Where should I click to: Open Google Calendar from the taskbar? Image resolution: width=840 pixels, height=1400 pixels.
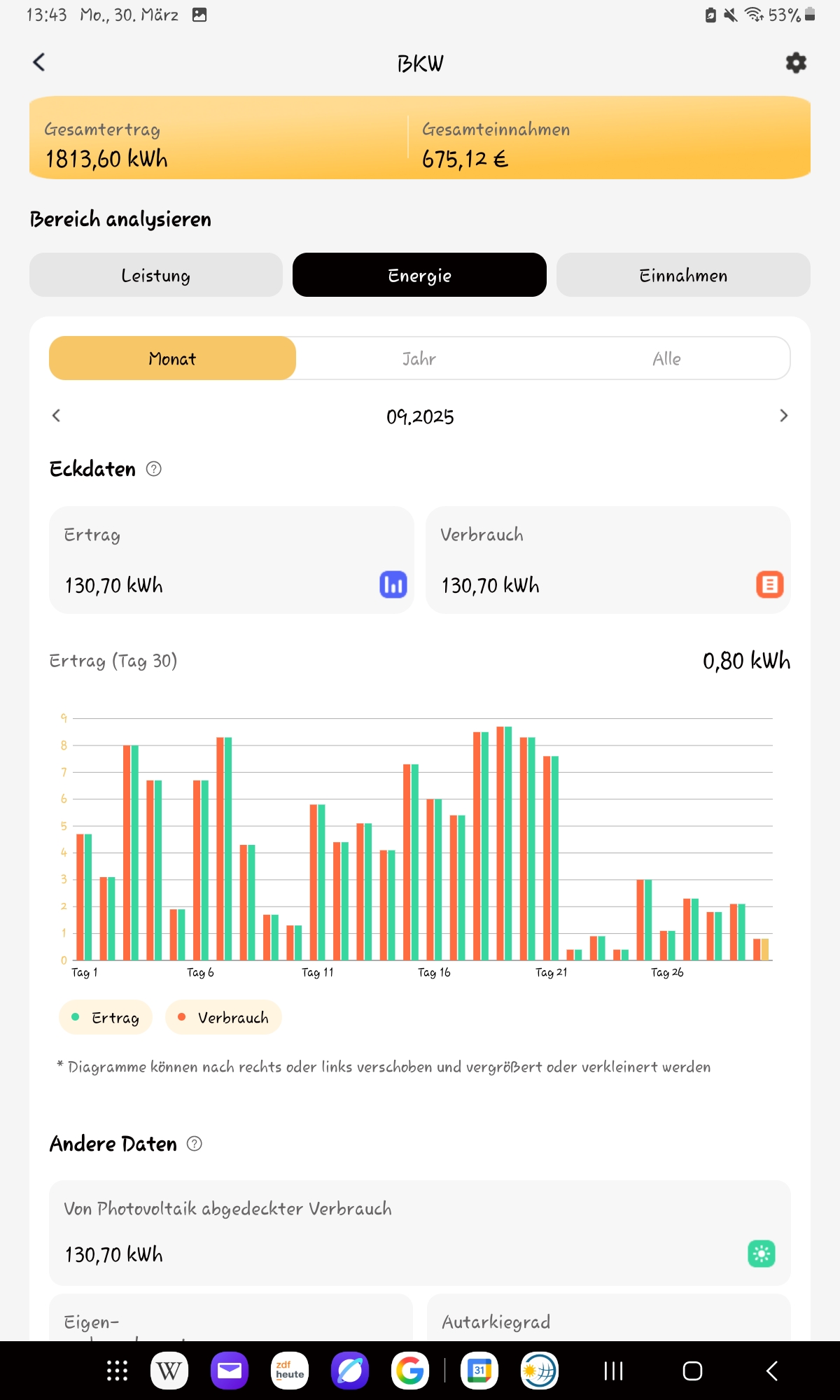point(479,1371)
